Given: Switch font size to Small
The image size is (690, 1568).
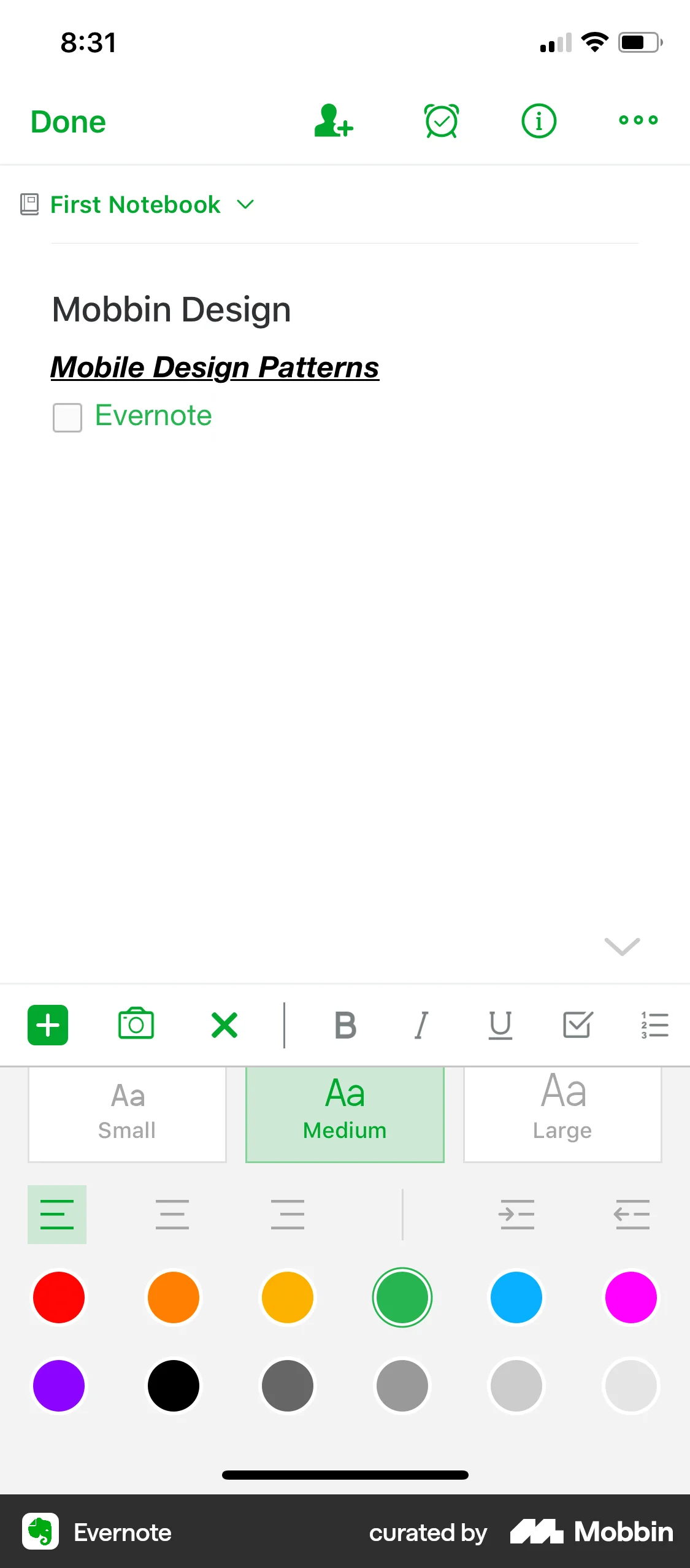Looking at the screenshot, I should point(127,1113).
